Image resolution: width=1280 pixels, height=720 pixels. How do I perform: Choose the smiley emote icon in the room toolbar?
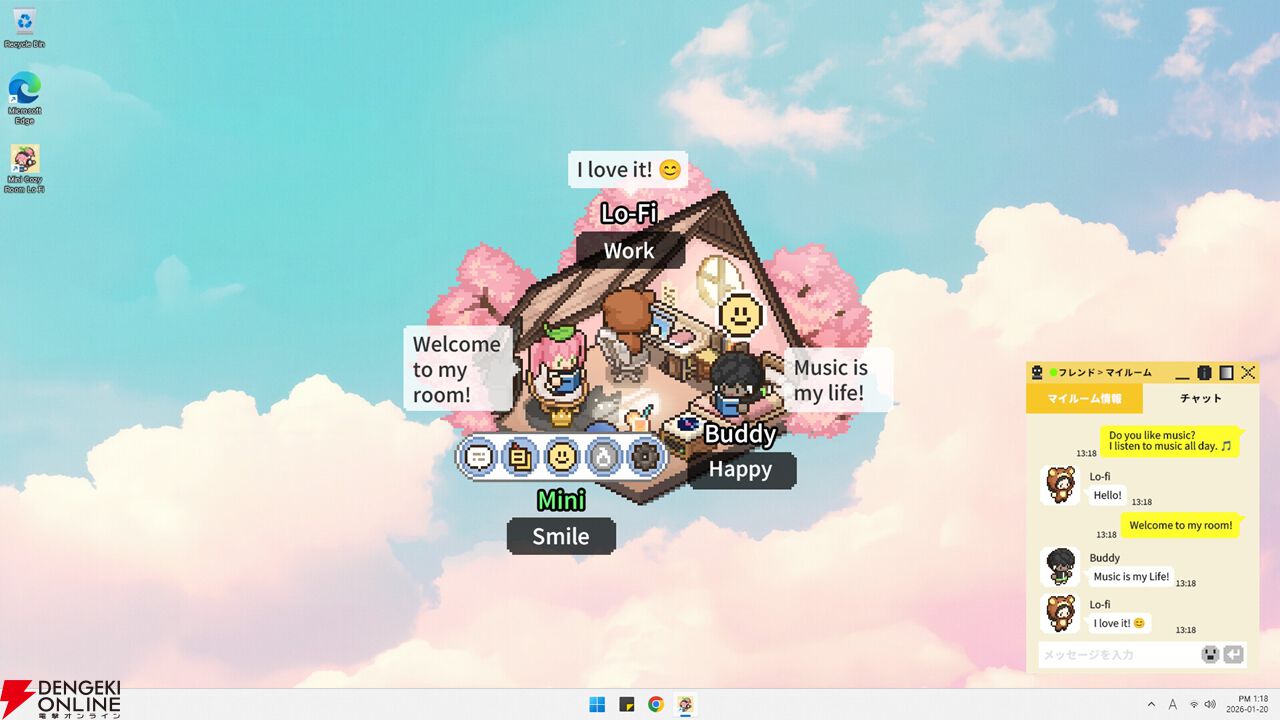tap(562, 457)
